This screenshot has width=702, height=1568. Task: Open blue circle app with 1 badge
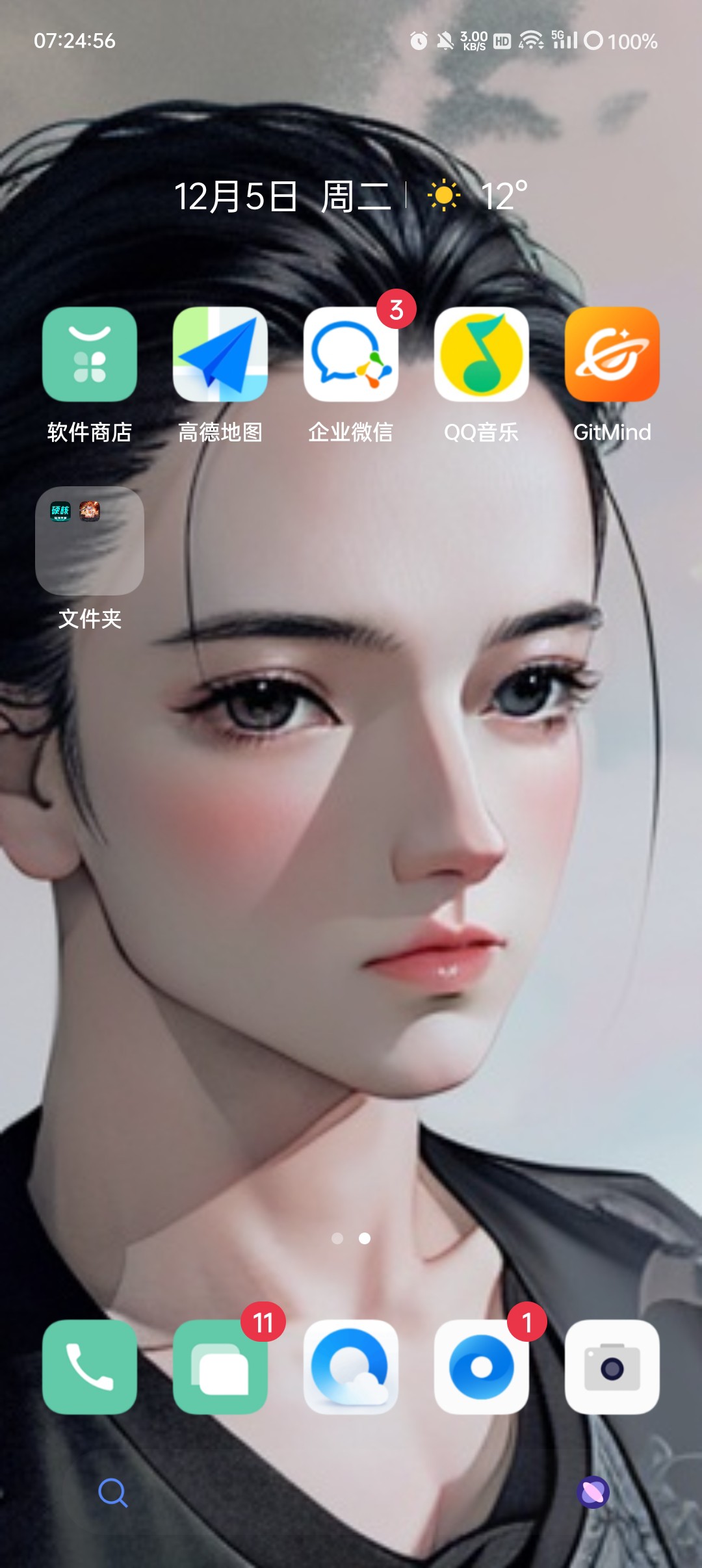(482, 1367)
